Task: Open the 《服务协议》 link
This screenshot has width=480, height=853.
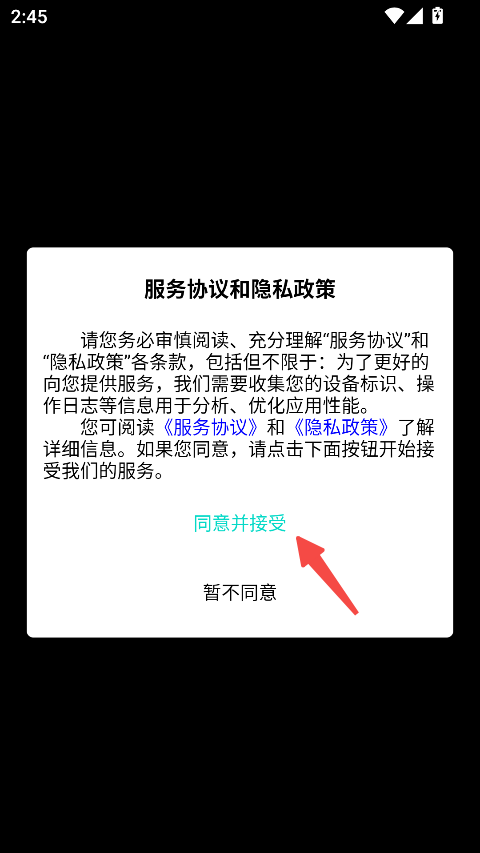Action: (x=211, y=427)
